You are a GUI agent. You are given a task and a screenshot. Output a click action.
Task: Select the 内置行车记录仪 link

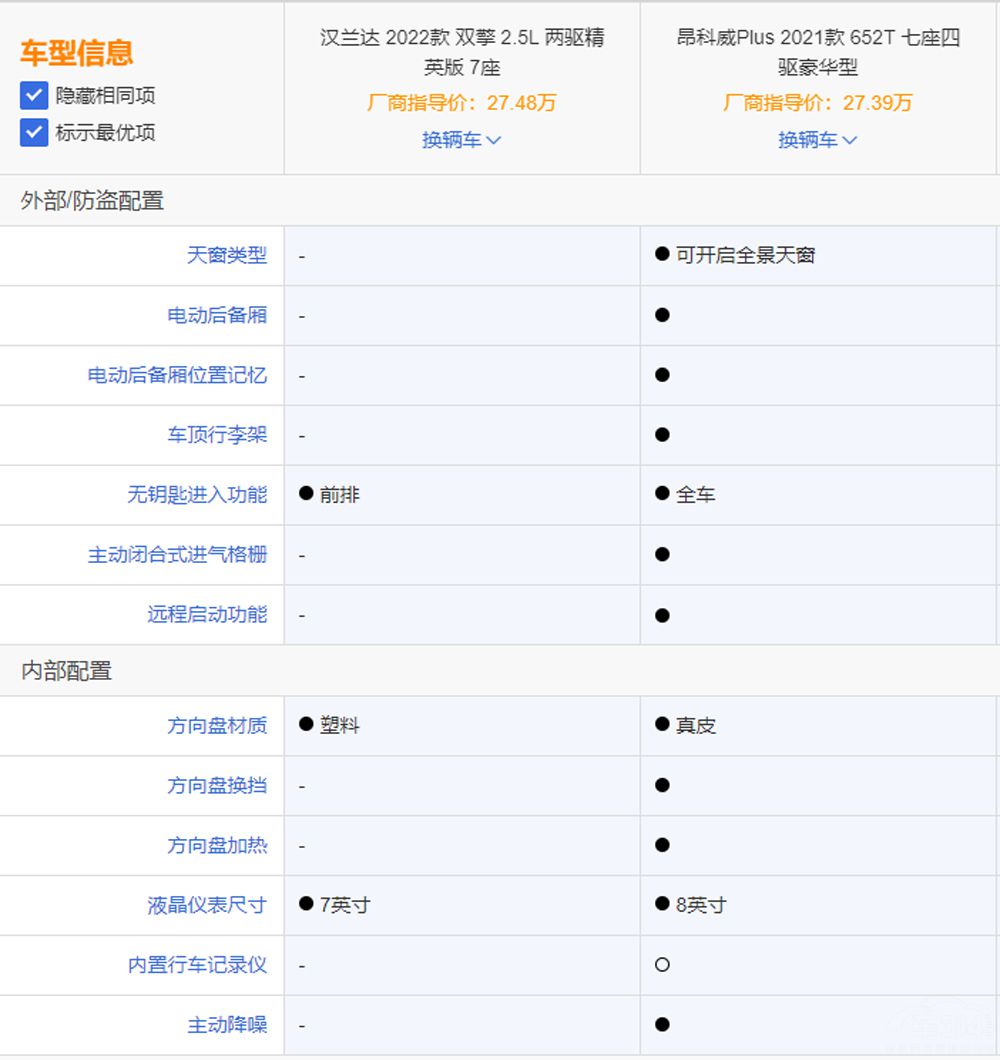click(197, 966)
